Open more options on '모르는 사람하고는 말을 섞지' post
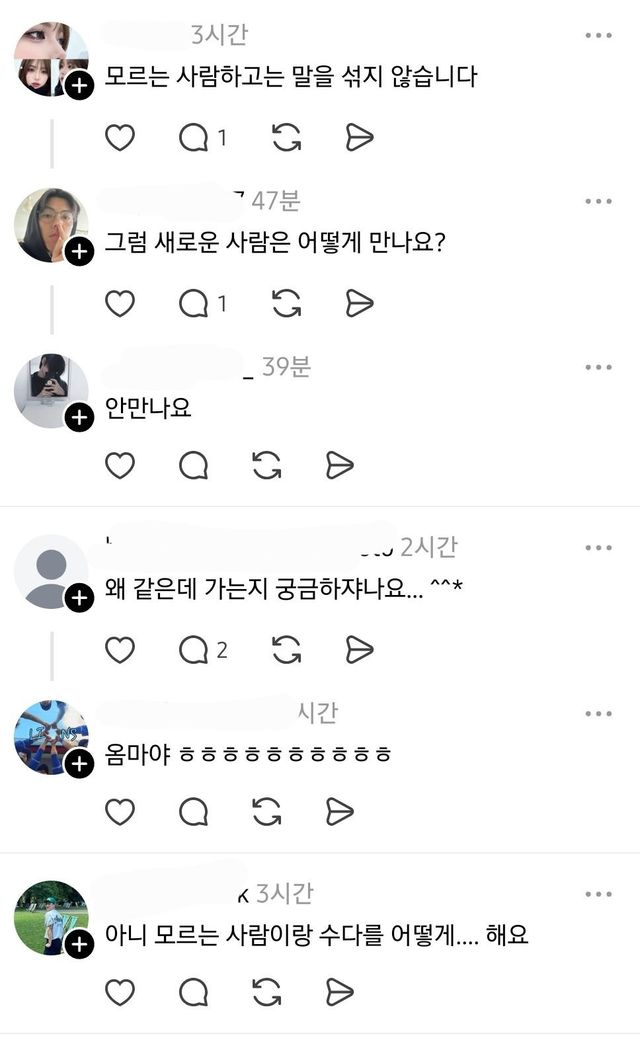 pyautogui.click(x=598, y=35)
